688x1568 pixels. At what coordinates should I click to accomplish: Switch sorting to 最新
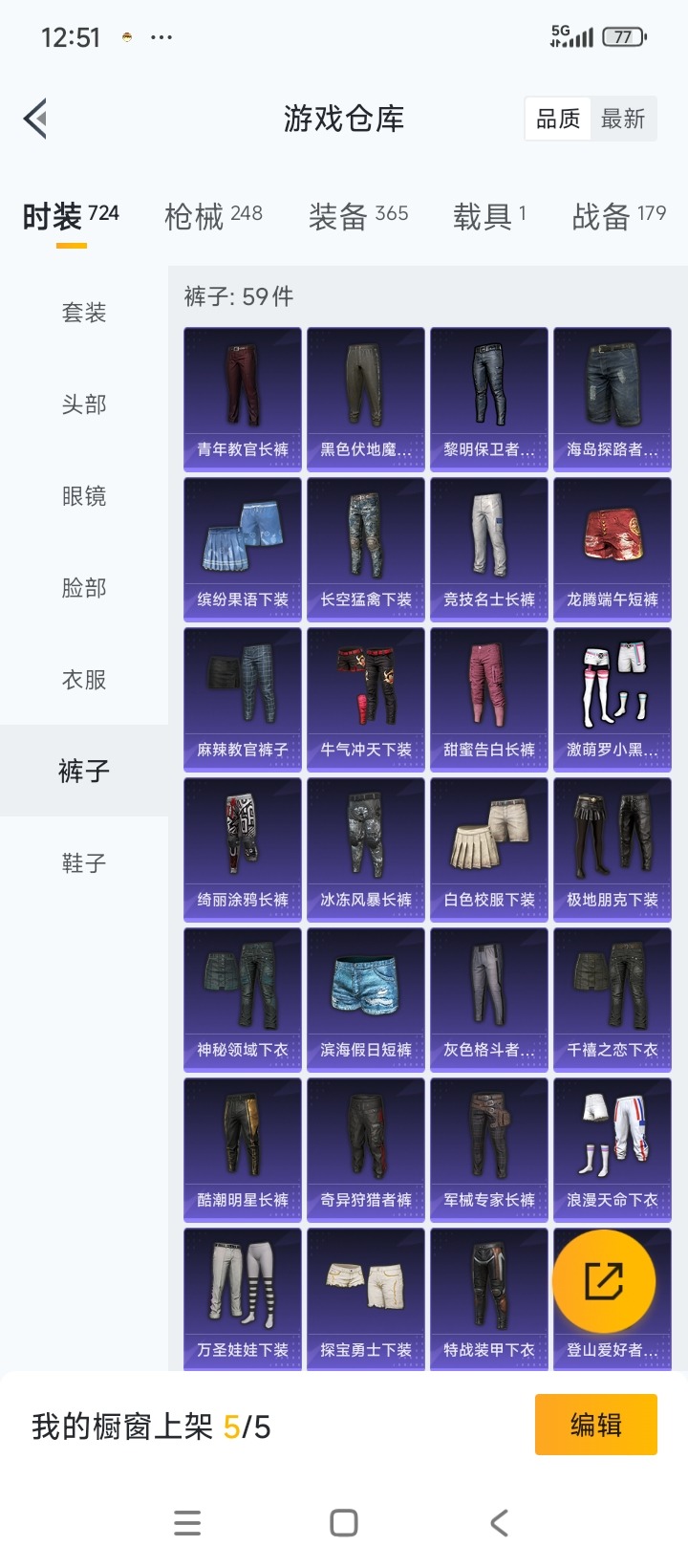click(x=624, y=118)
